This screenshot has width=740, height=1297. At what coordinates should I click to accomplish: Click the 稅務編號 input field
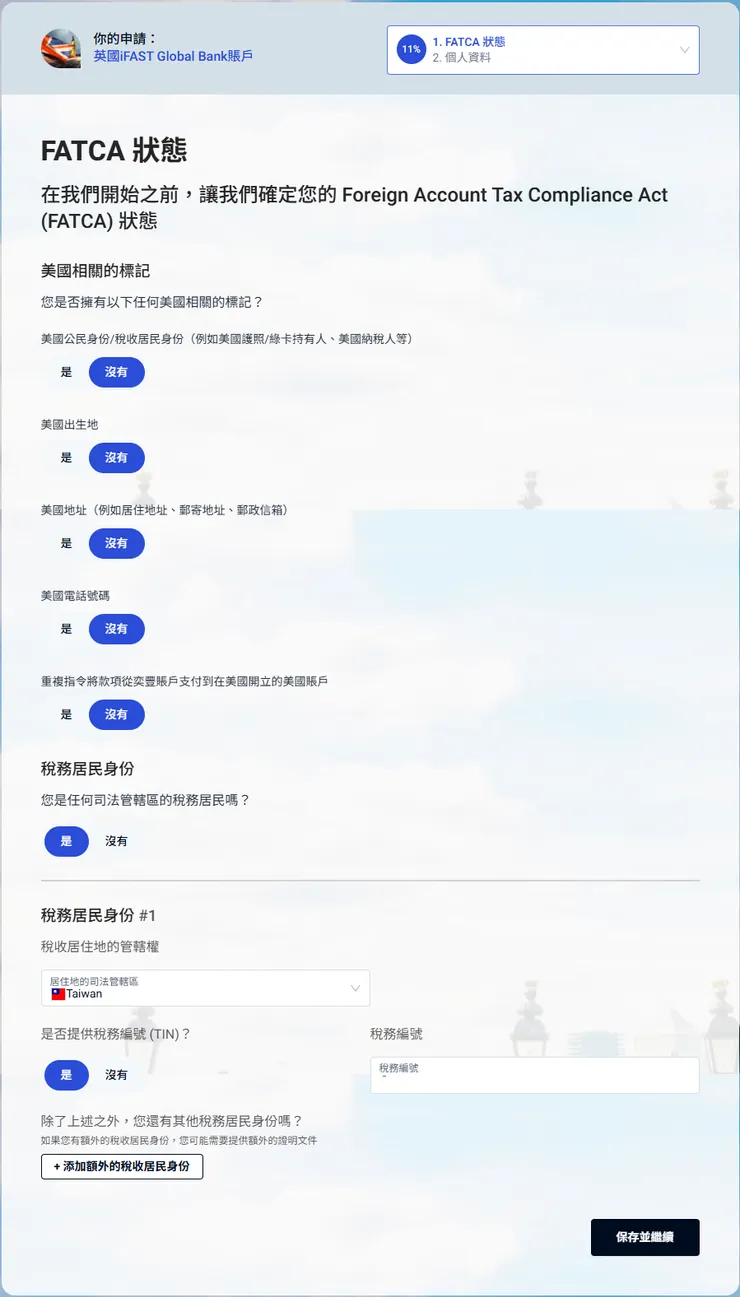pyautogui.click(x=535, y=1075)
